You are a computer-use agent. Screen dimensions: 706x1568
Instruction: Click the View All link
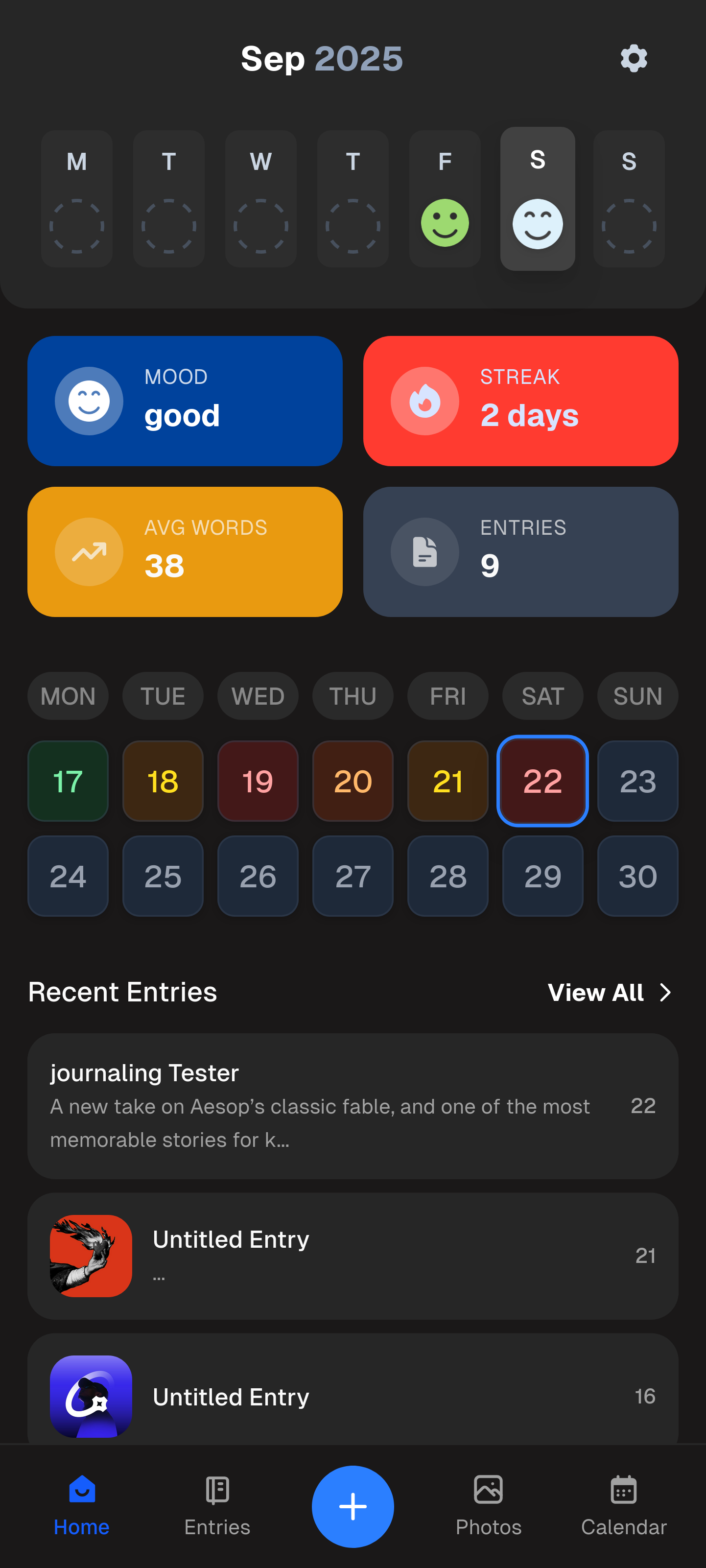point(596,992)
